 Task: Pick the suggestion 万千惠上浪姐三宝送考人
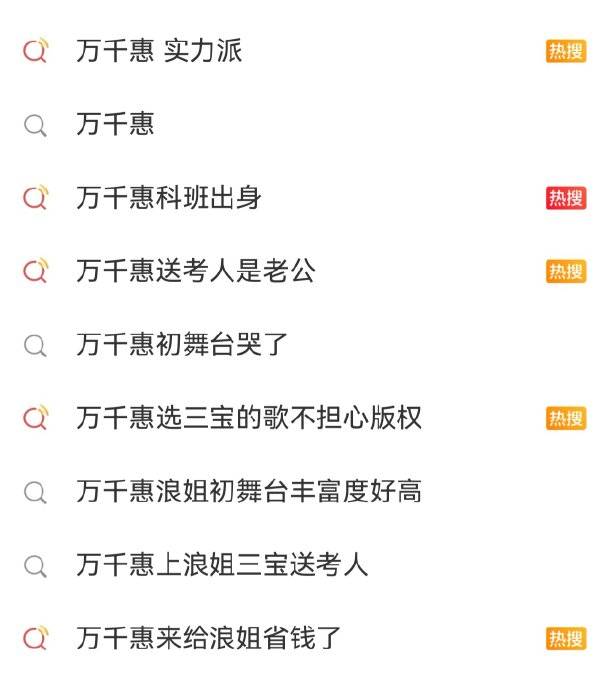[222, 565]
